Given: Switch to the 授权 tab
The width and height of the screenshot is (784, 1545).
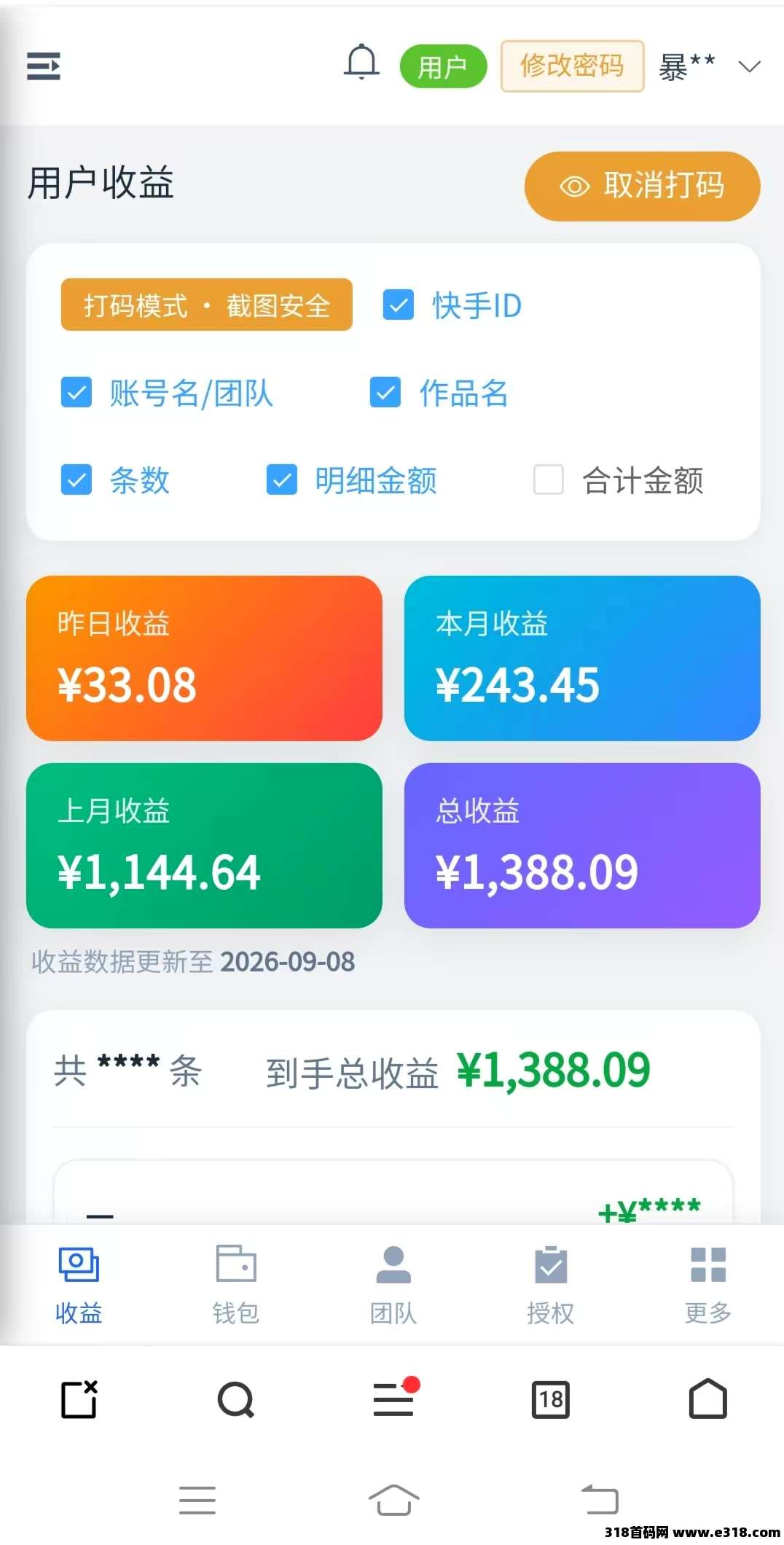Looking at the screenshot, I should [551, 1284].
